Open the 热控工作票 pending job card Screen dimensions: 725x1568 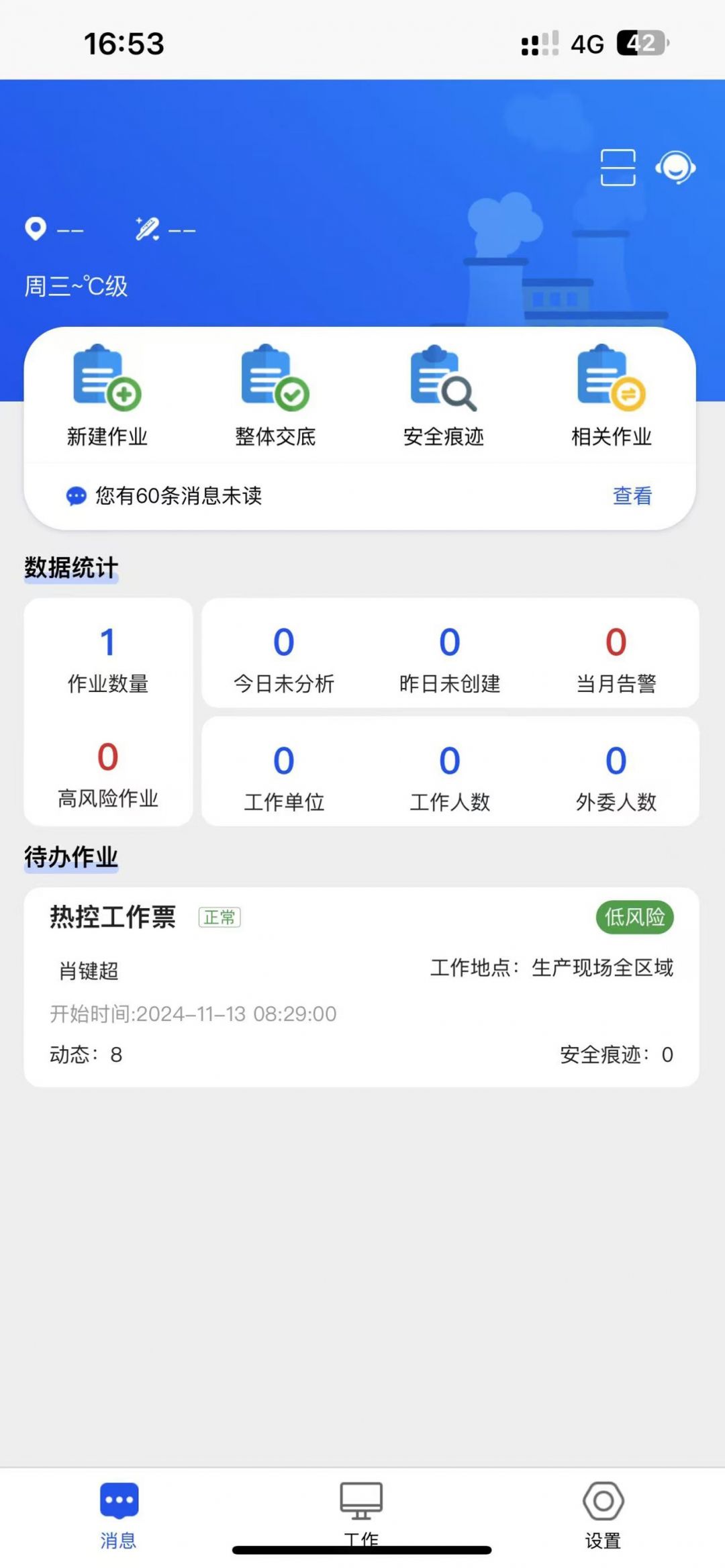pyautogui.click(x=361, y=987)
